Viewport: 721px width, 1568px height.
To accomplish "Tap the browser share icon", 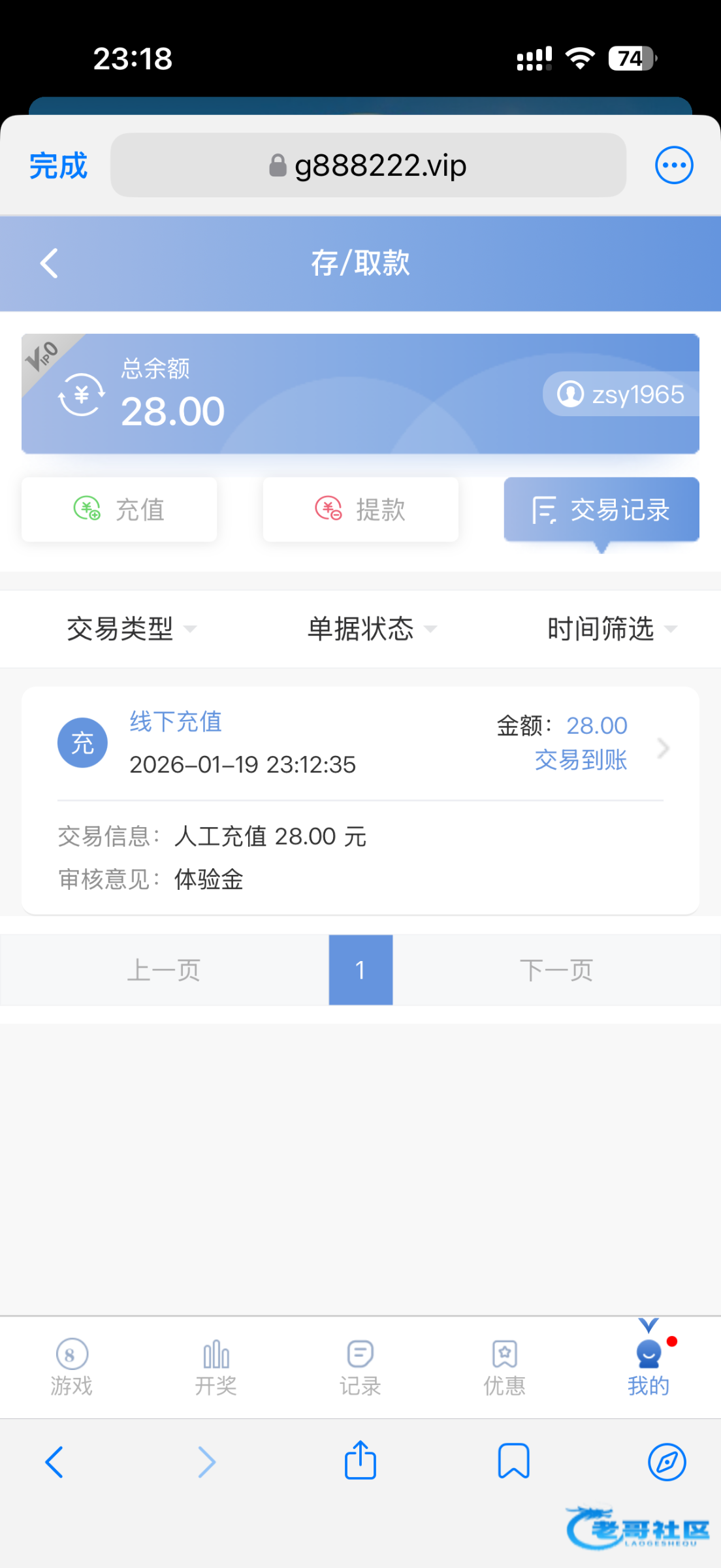I will (360, 1461).
